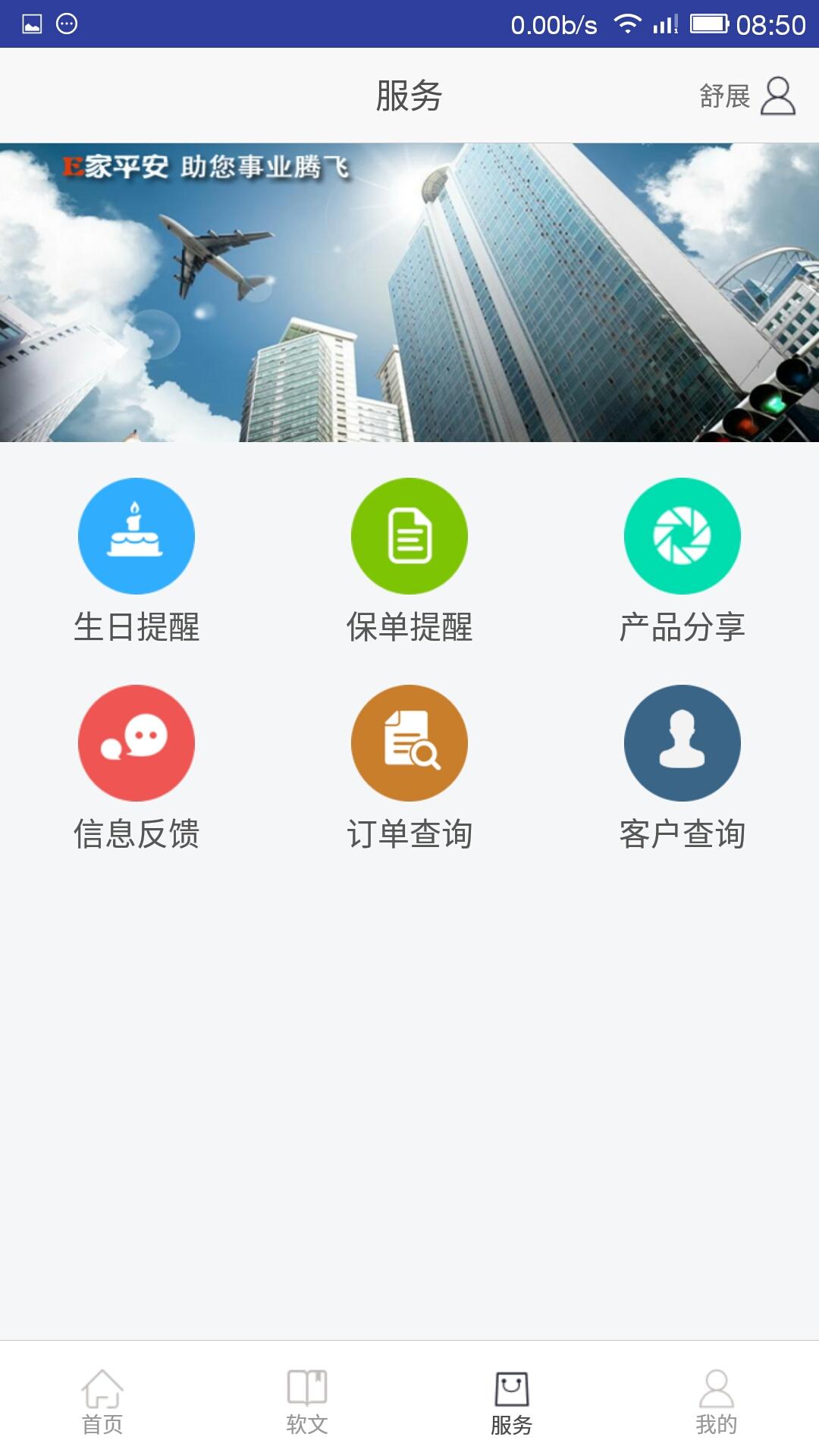Select the 保单提醒 policy reminder icon
This screenshot has height=1456, width=819.
[409, 535]
